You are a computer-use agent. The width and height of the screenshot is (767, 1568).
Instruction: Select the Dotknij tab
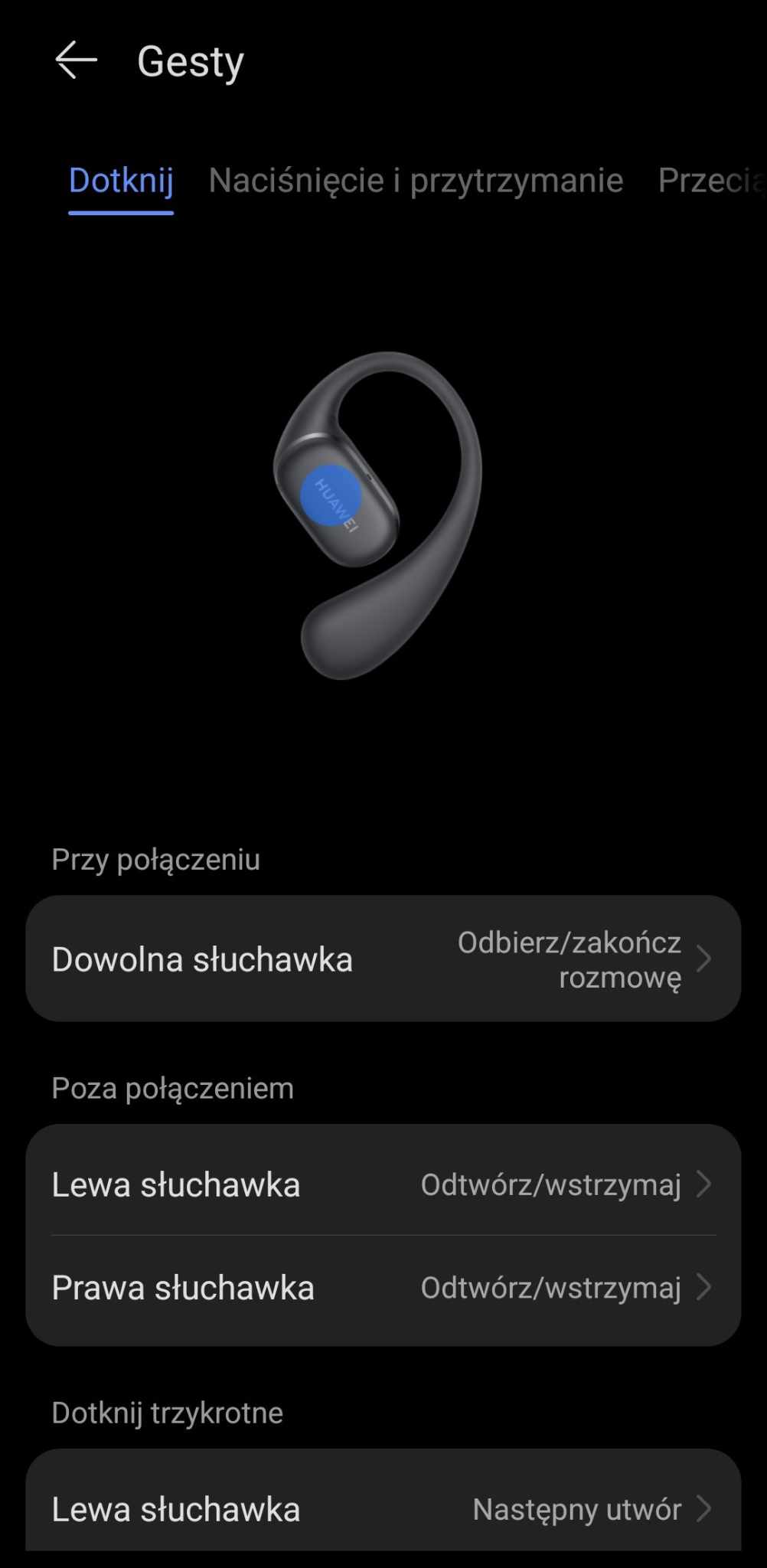point(121,181)
